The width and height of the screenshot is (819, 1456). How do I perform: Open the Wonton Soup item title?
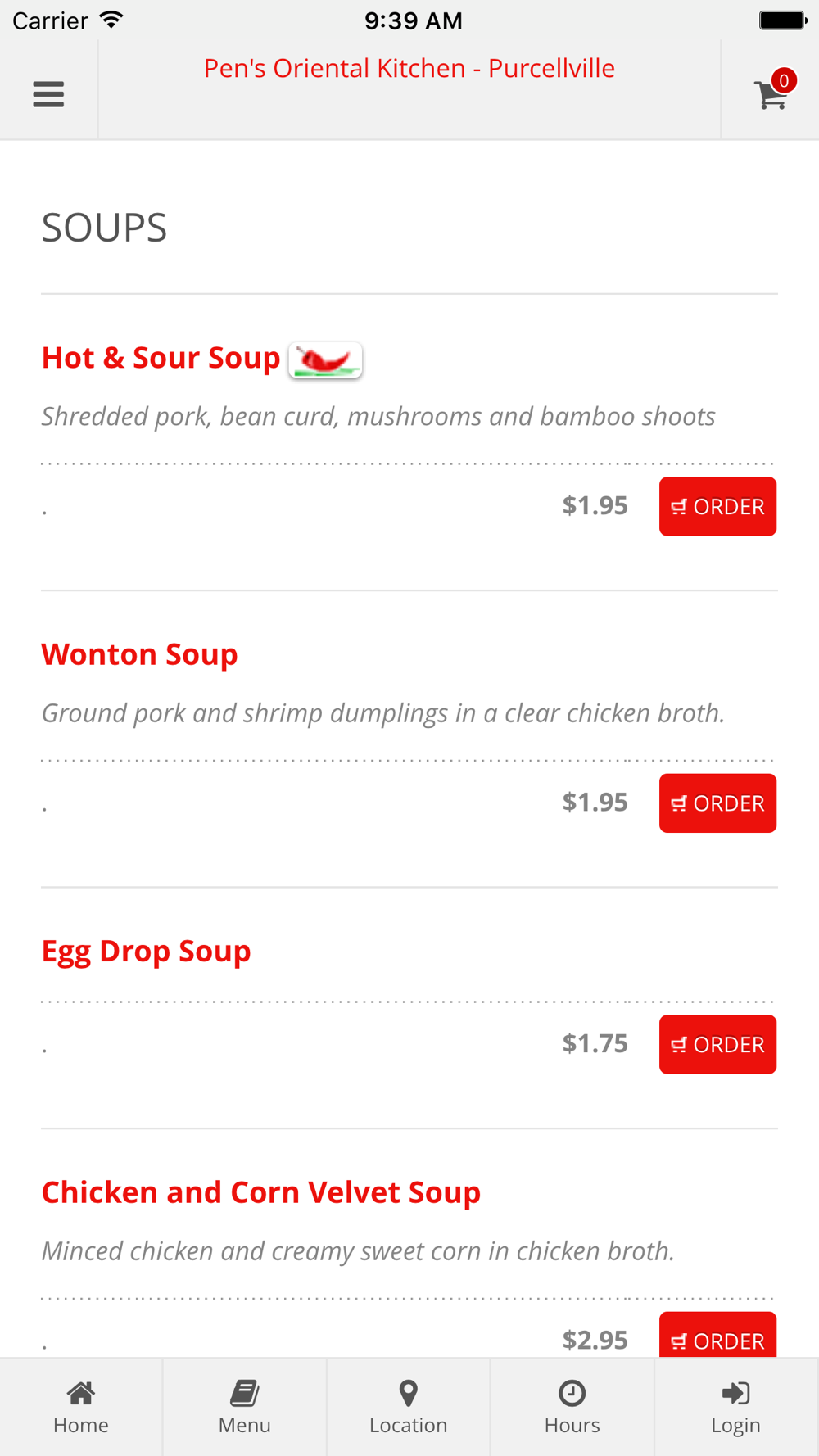[x=139, y=654]
